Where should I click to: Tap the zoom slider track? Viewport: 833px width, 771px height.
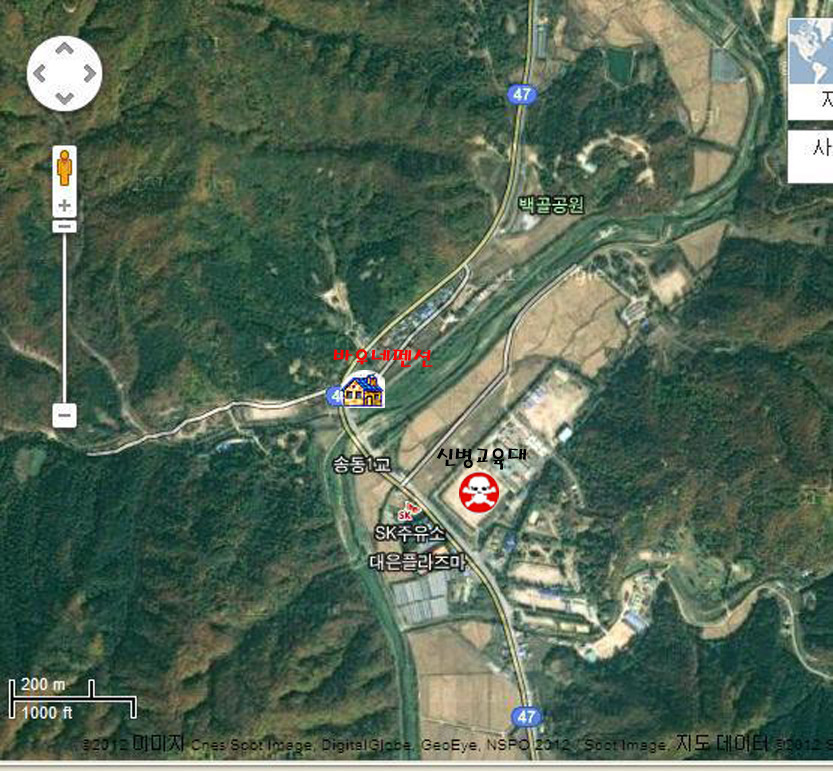(64, 320)
